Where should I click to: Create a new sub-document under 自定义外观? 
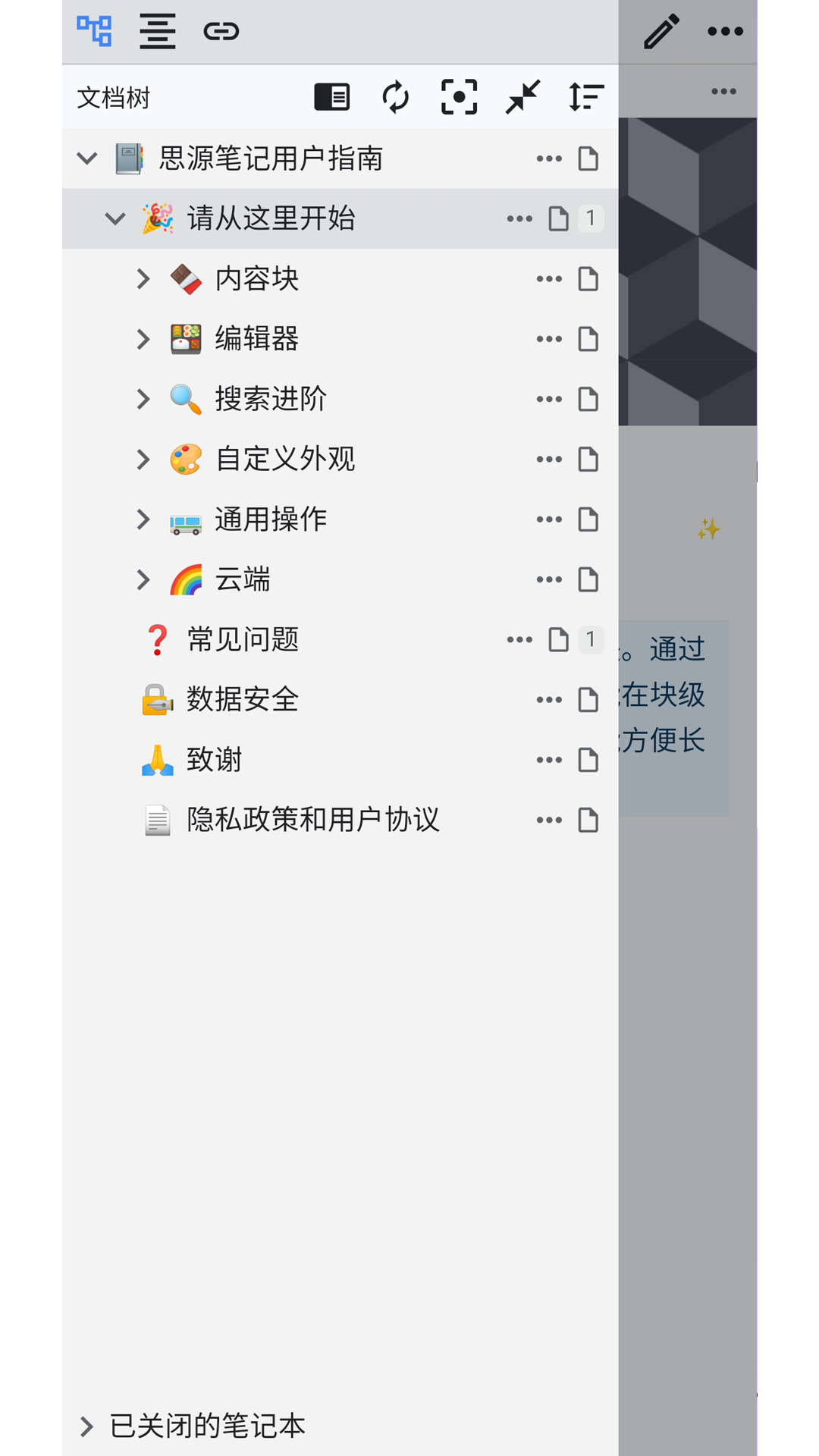point(588,460)
